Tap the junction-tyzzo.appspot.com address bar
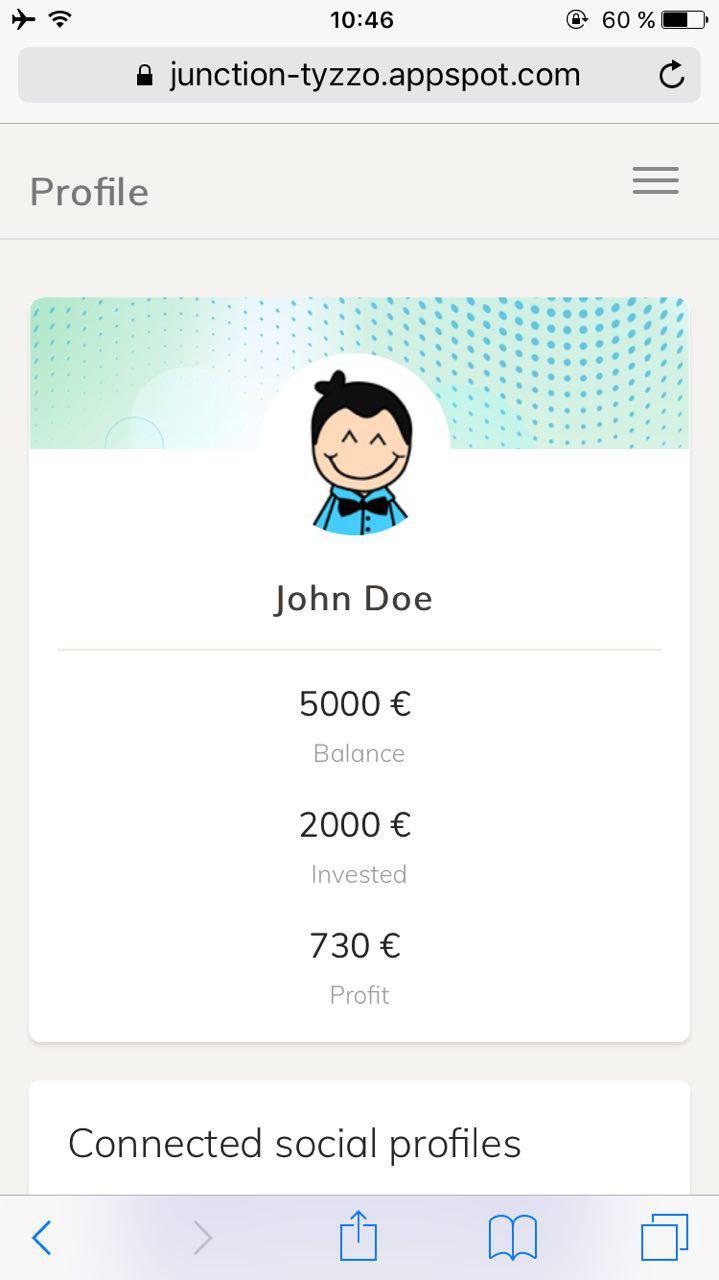The width and height of the screenshot is (719, 1280). coord(360,75)
